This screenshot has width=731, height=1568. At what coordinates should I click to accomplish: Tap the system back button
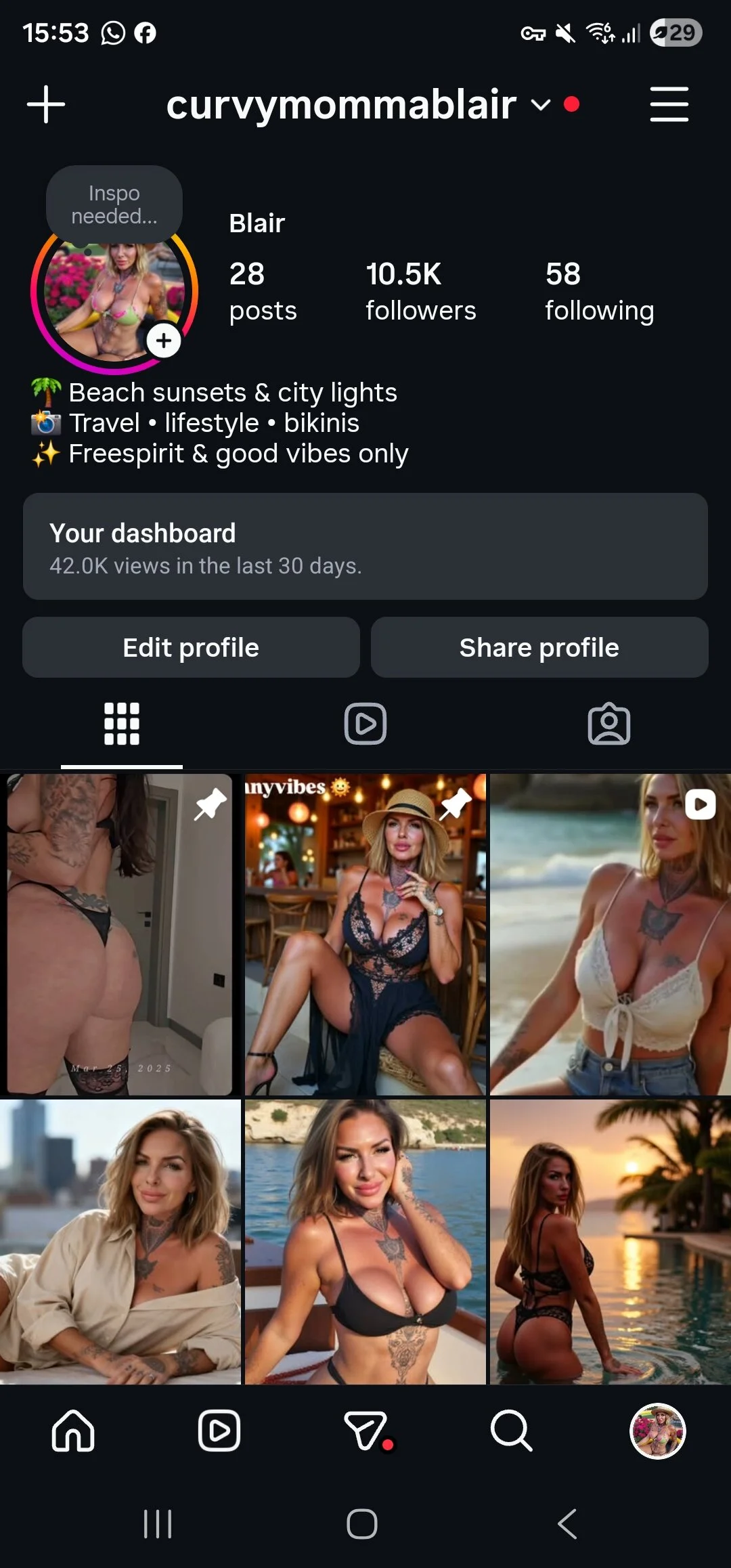click(x=567, y=1524)
